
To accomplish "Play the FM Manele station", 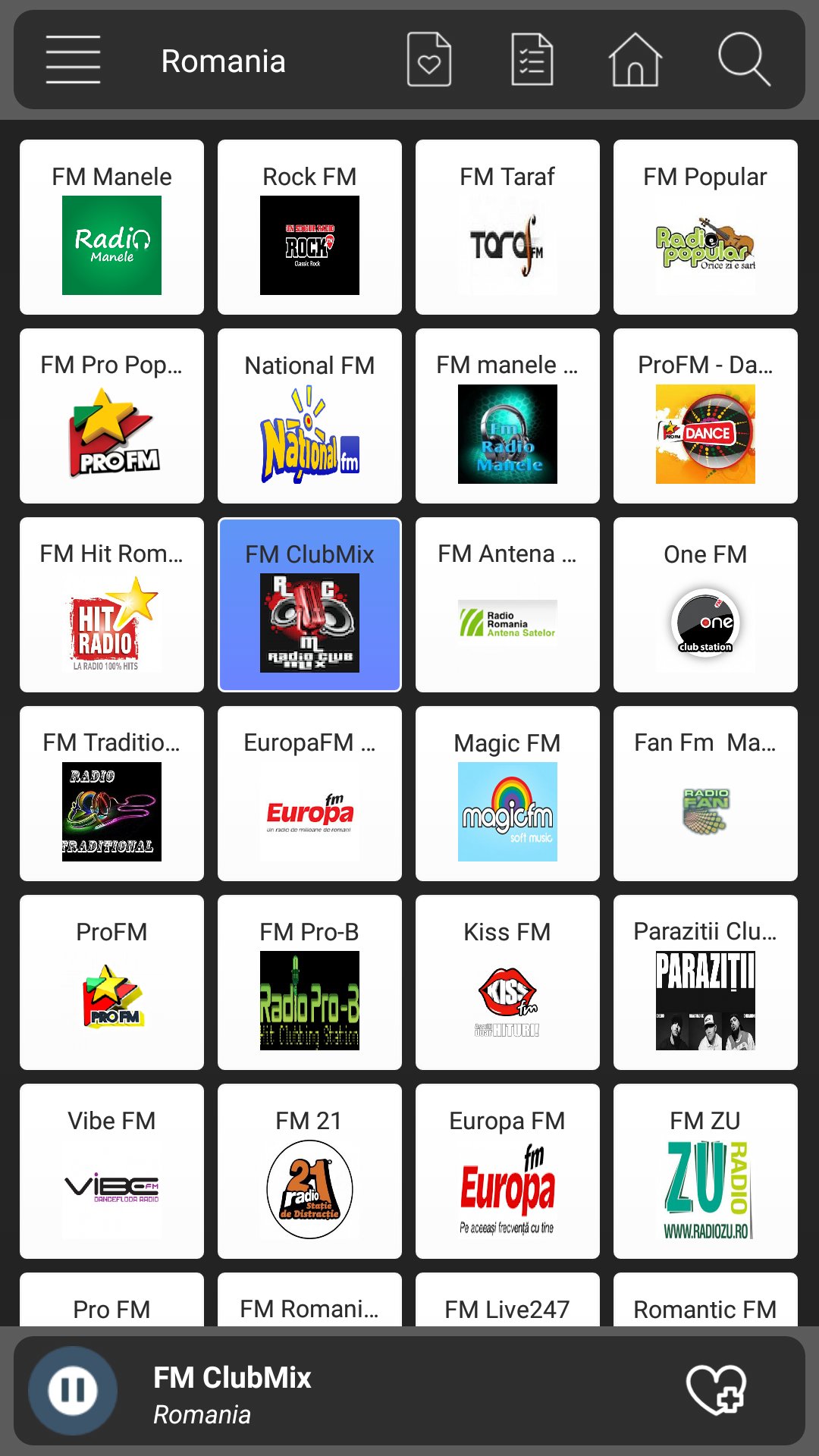I will (x=111, y=227).
